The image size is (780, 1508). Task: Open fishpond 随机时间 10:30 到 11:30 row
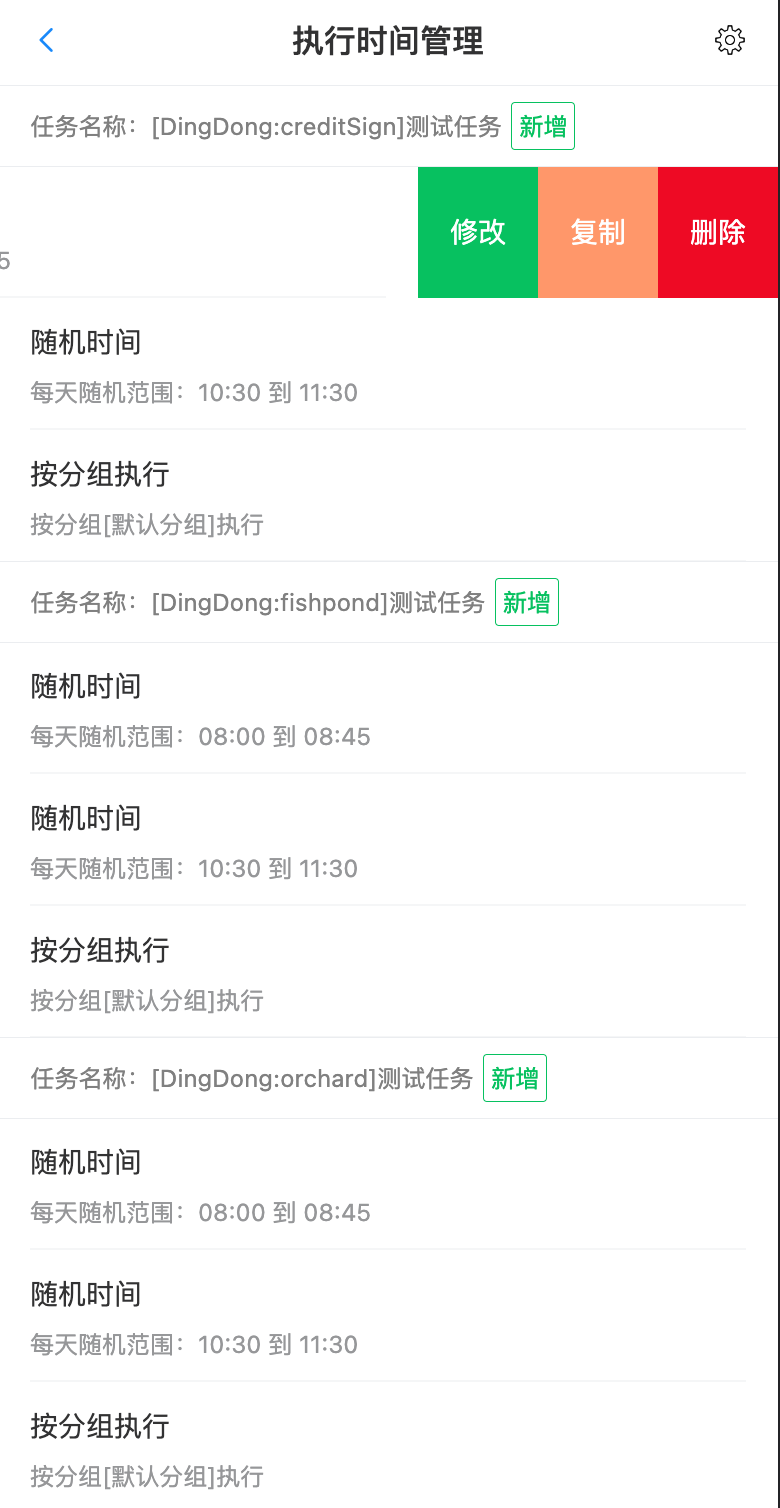388,842
